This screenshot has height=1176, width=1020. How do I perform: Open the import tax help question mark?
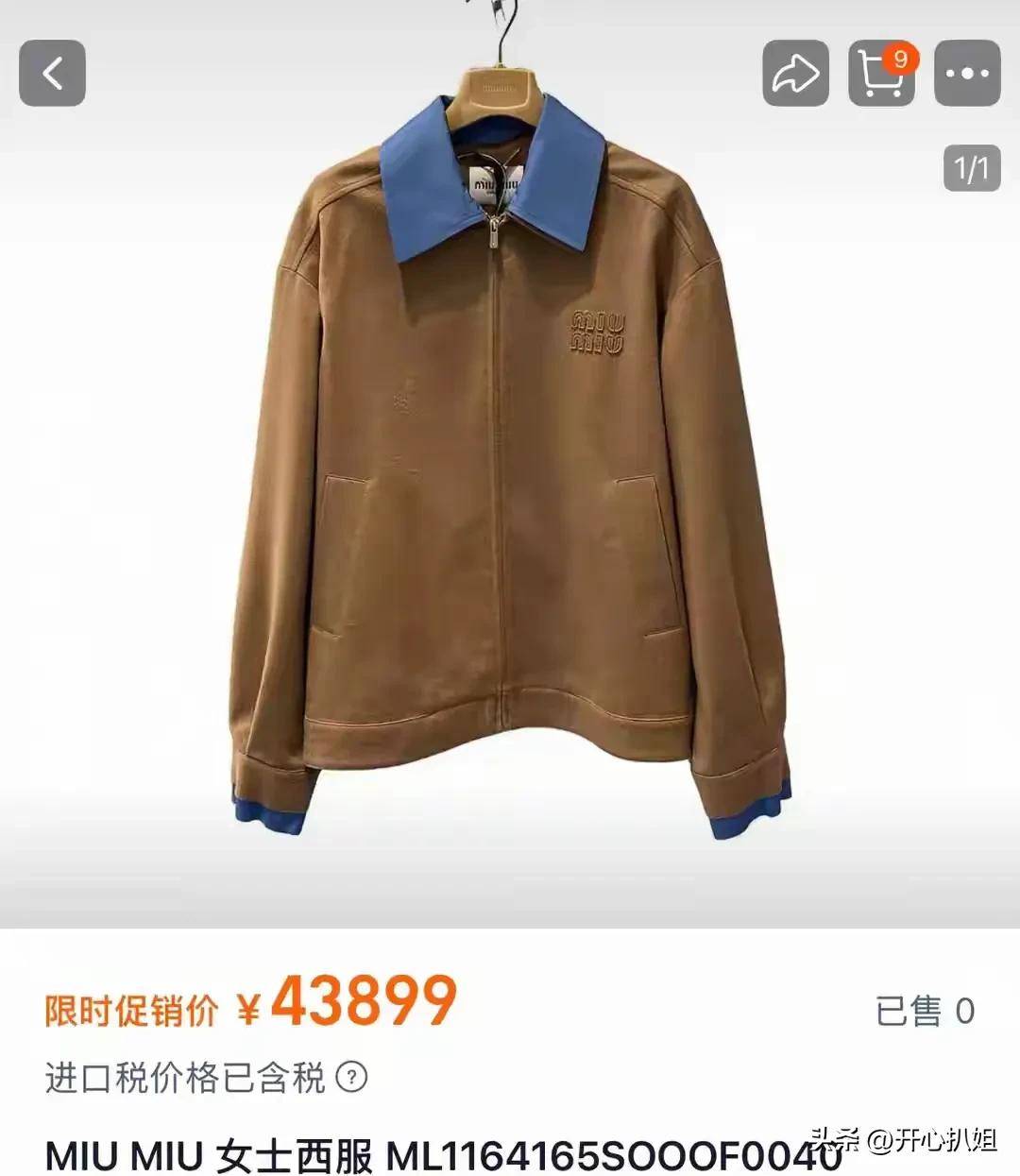click(351, 1077)
